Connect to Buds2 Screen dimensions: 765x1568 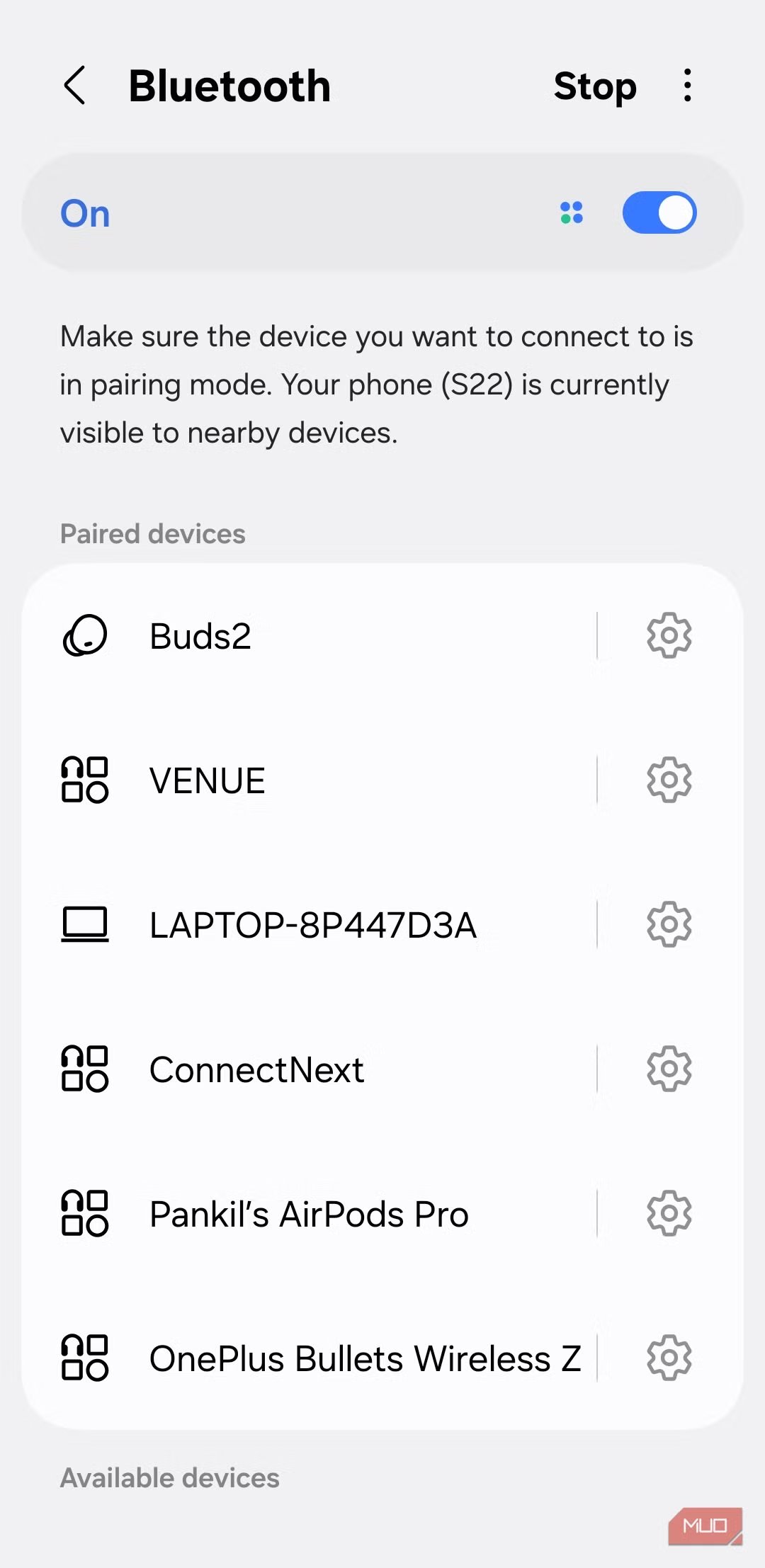pyautogui.click(x=200, y=636)
